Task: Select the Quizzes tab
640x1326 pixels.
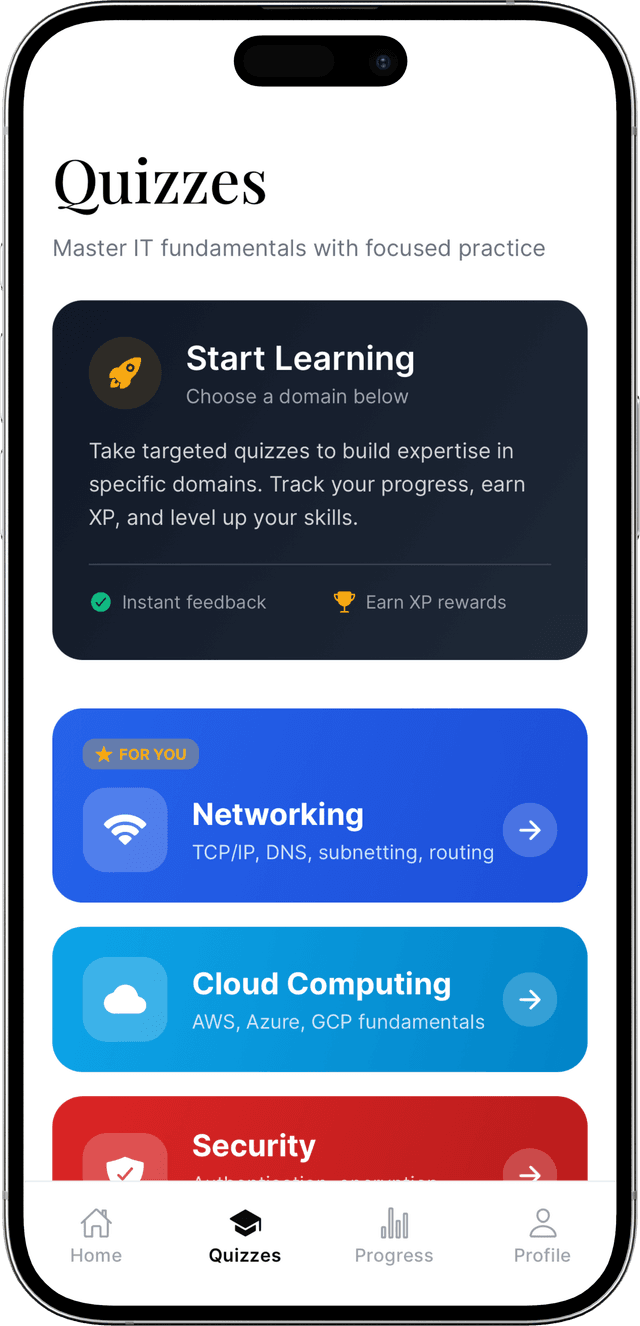Action: click(245, 1236)
